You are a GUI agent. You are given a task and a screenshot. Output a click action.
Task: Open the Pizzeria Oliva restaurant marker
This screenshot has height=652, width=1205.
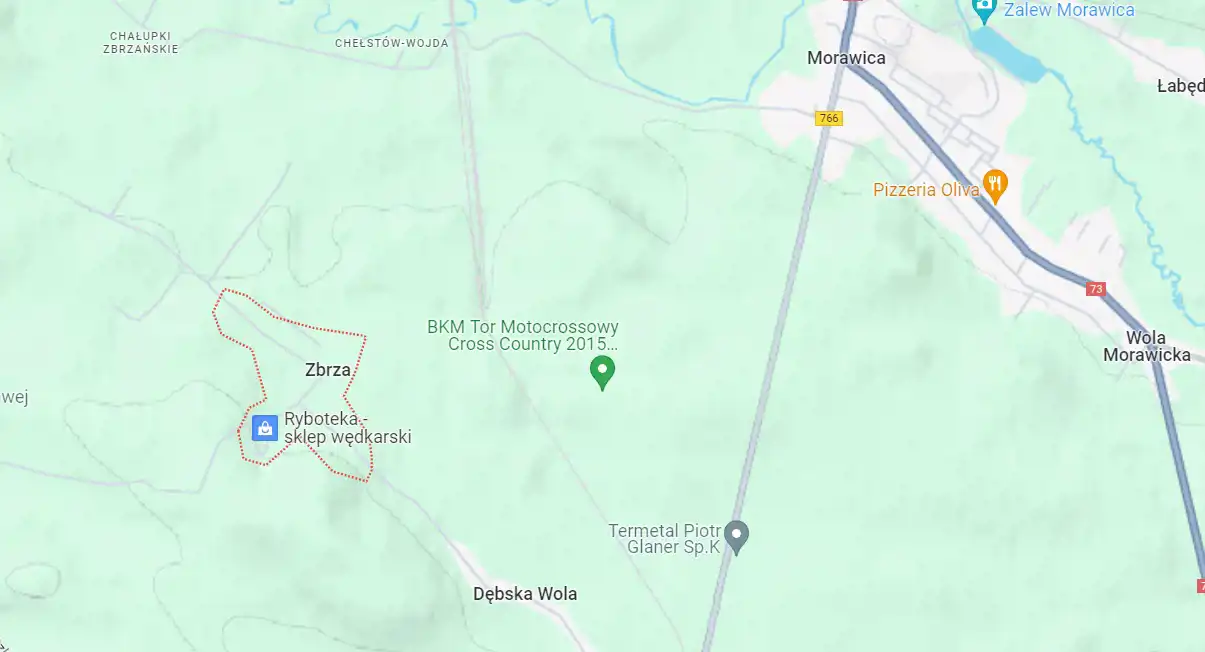994,184
